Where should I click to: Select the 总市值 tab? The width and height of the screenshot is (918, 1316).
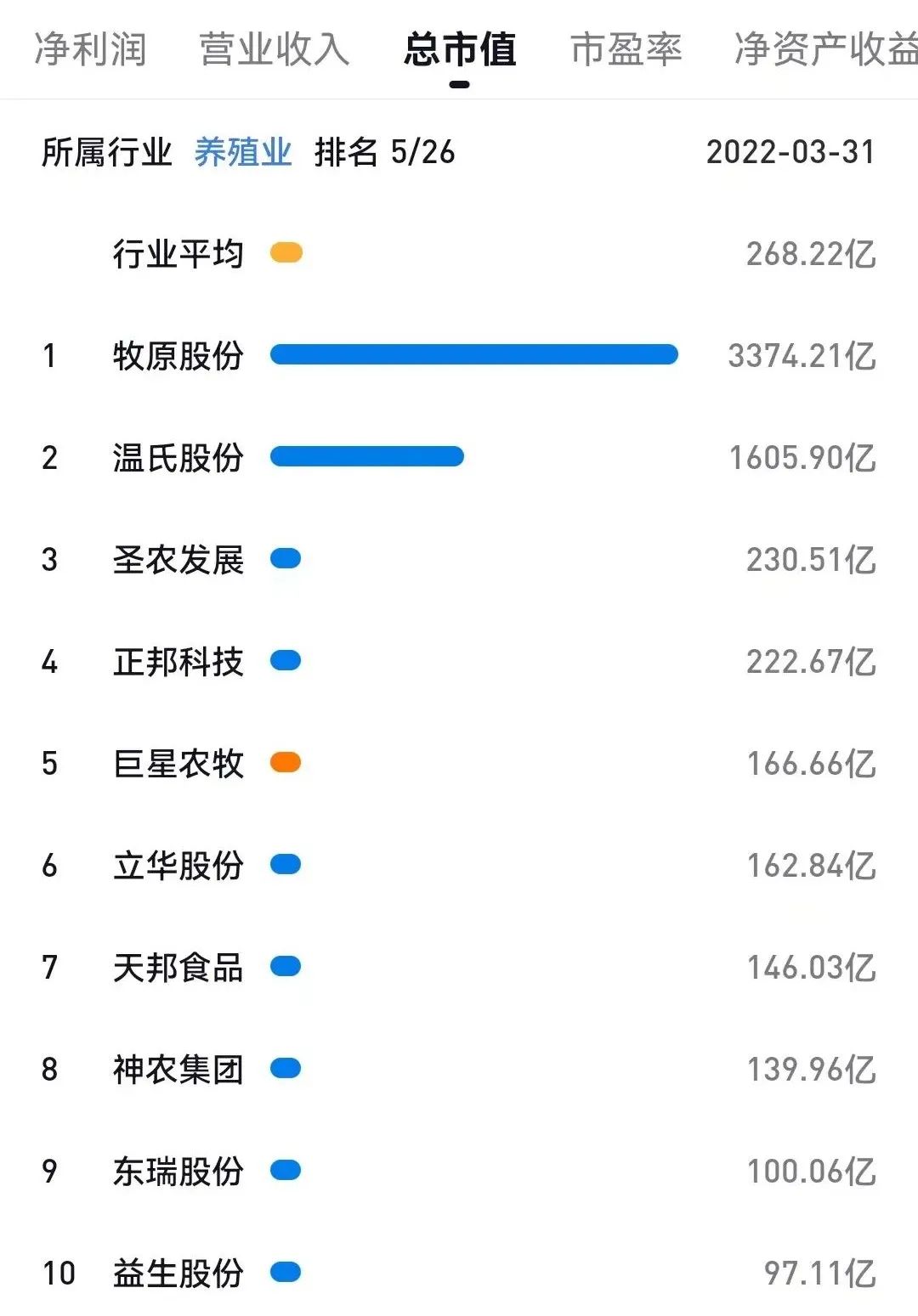(x=460, y=49)
